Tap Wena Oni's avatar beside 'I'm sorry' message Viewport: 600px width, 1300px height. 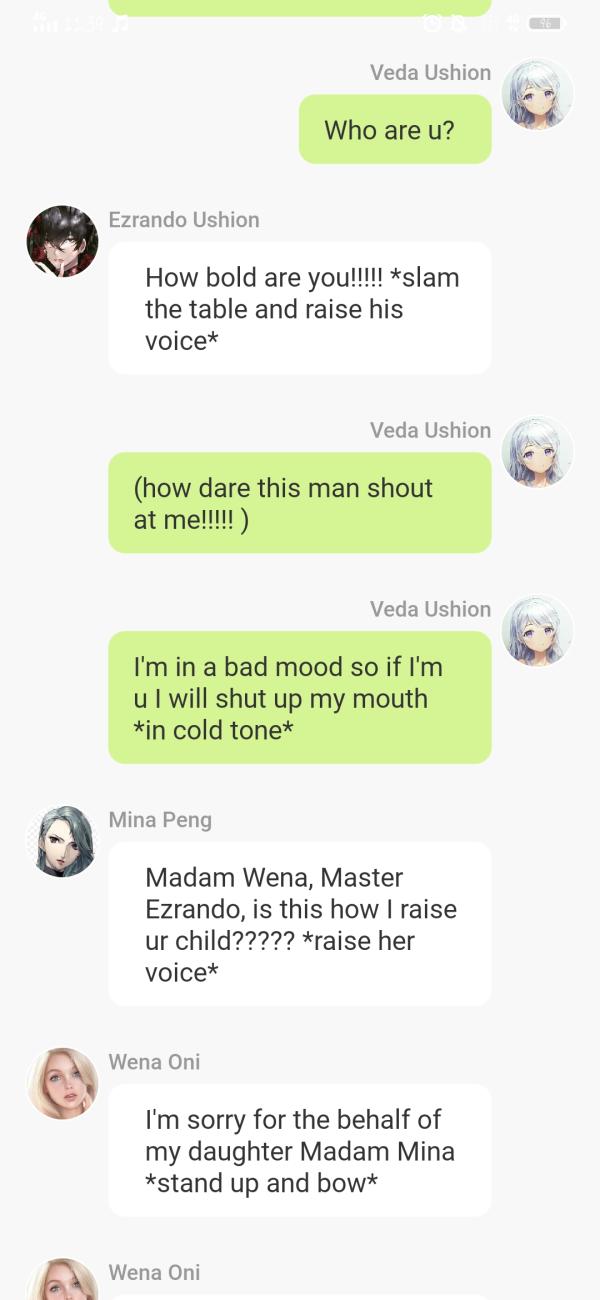[62, 1083]
